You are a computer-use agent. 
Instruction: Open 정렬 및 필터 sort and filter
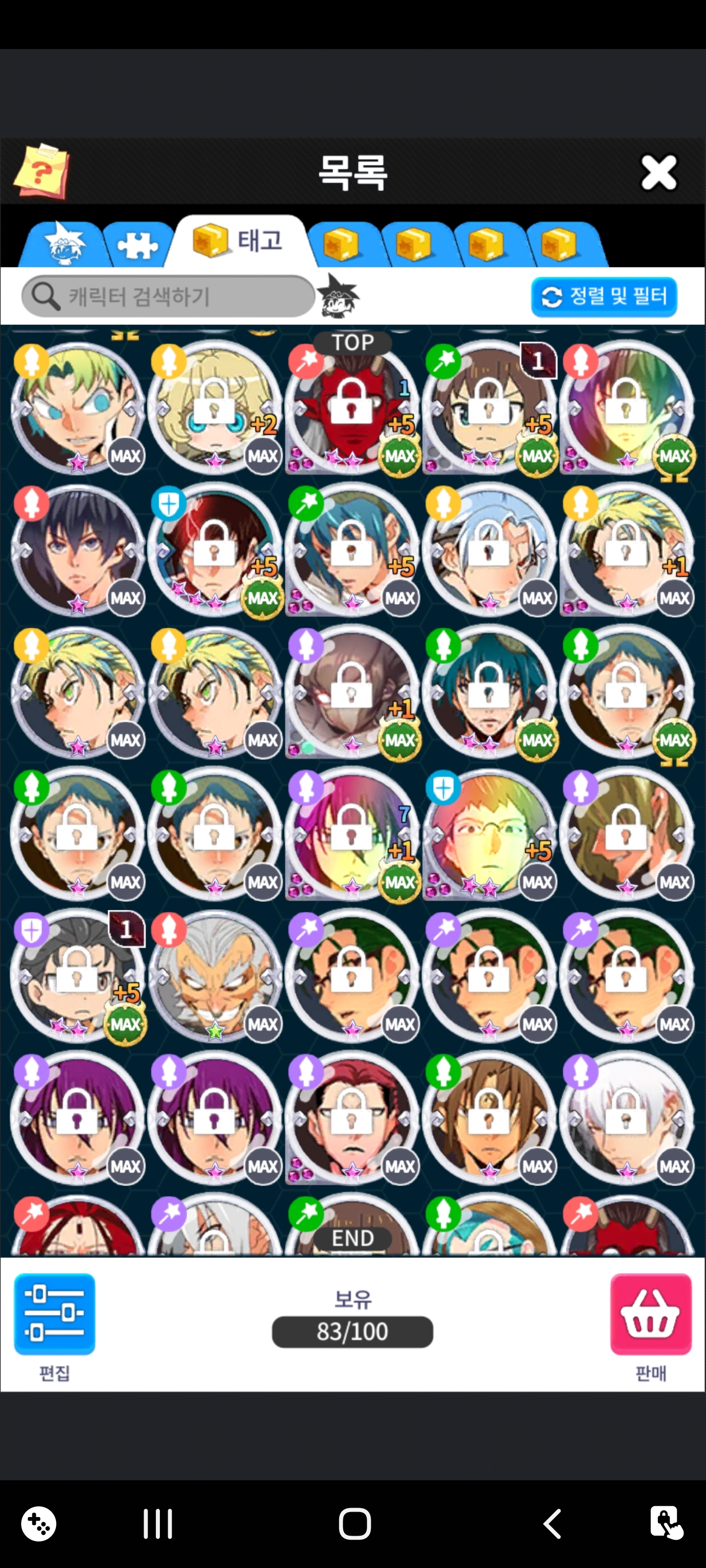click(x=604, y=297)
